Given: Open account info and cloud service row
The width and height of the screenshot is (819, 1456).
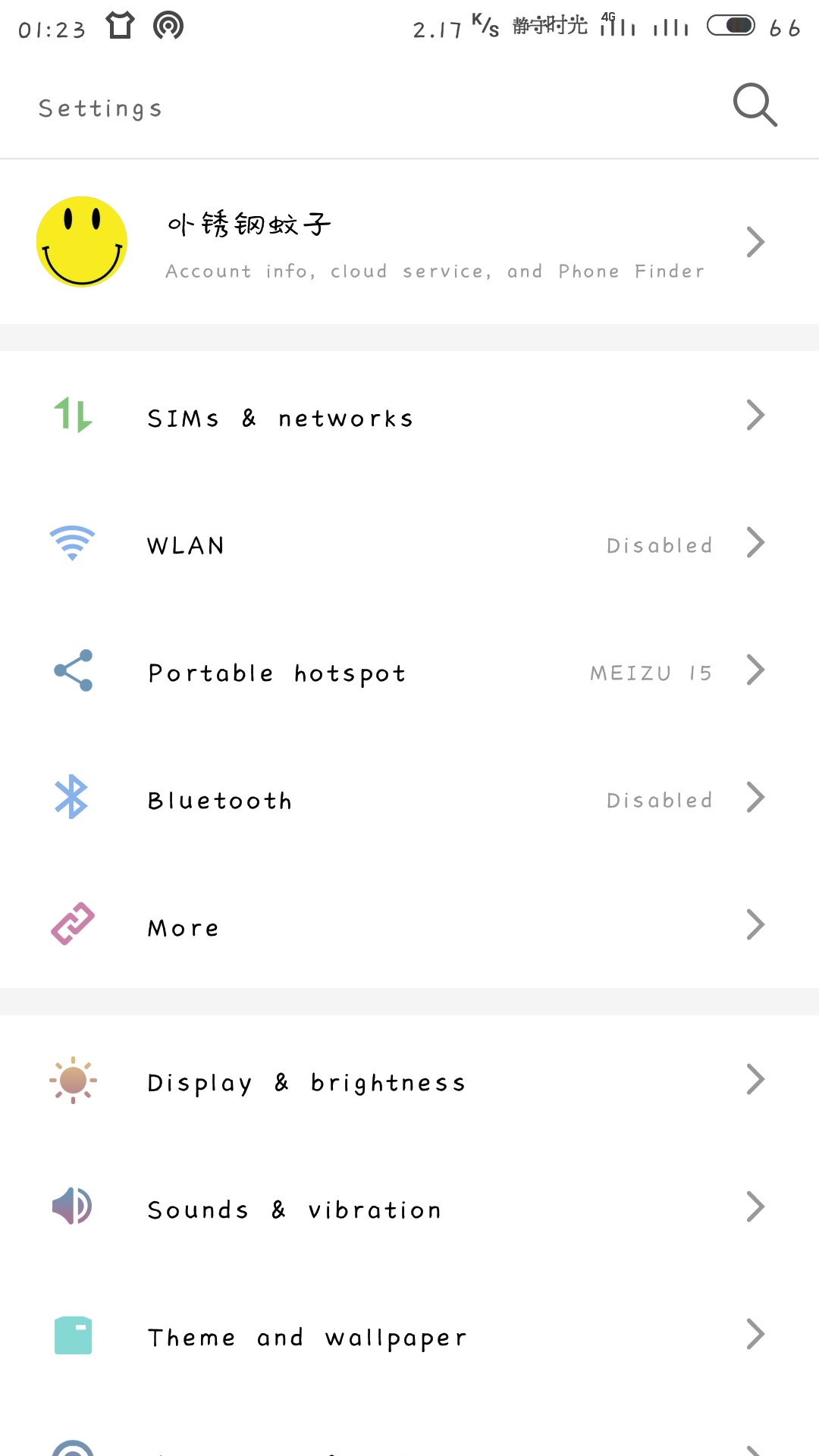Looking at the screenshot, I should 409,242.
